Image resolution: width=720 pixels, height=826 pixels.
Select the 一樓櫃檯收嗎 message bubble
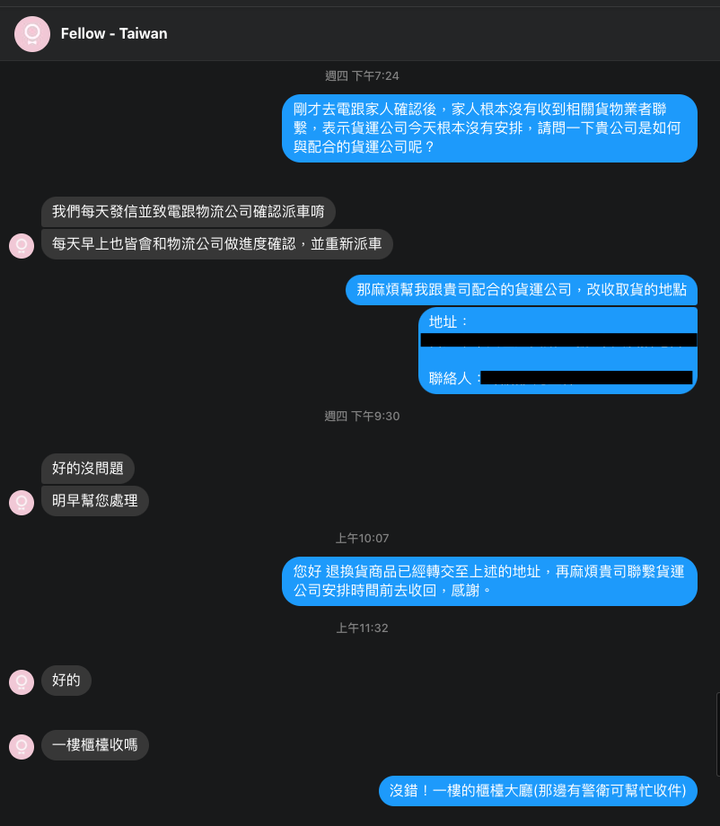point(95,745)
